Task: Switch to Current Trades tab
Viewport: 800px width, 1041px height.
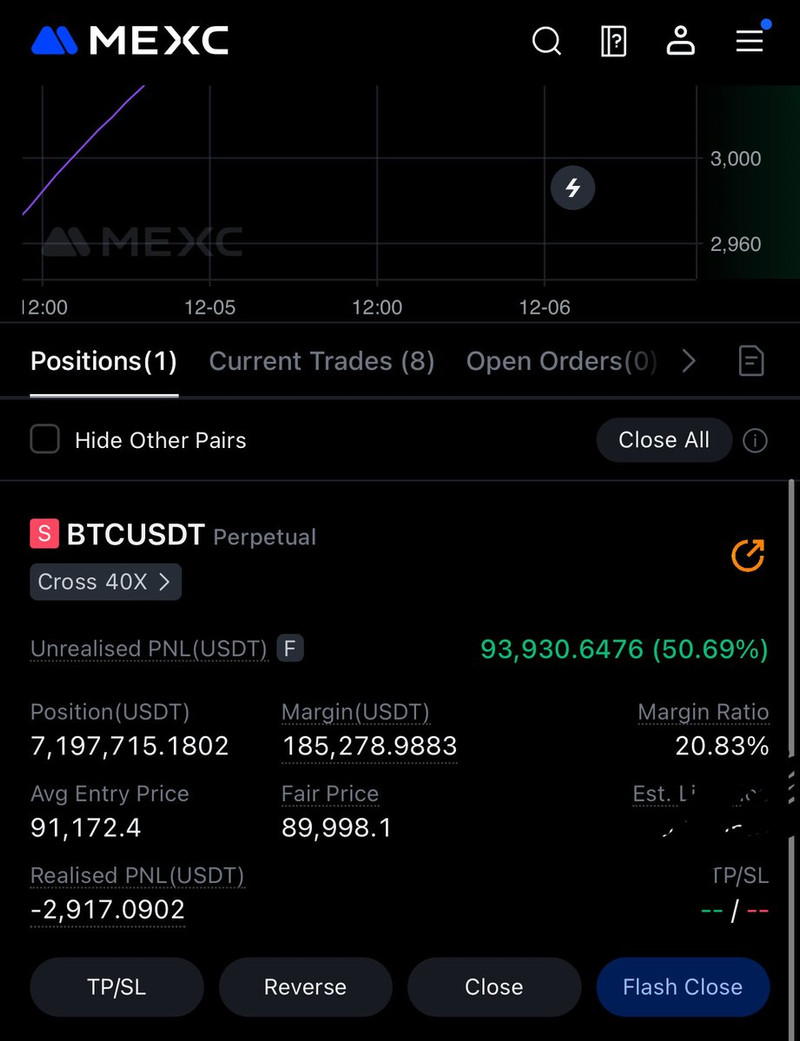Action: pyautogui.click(x=321, y=361)
